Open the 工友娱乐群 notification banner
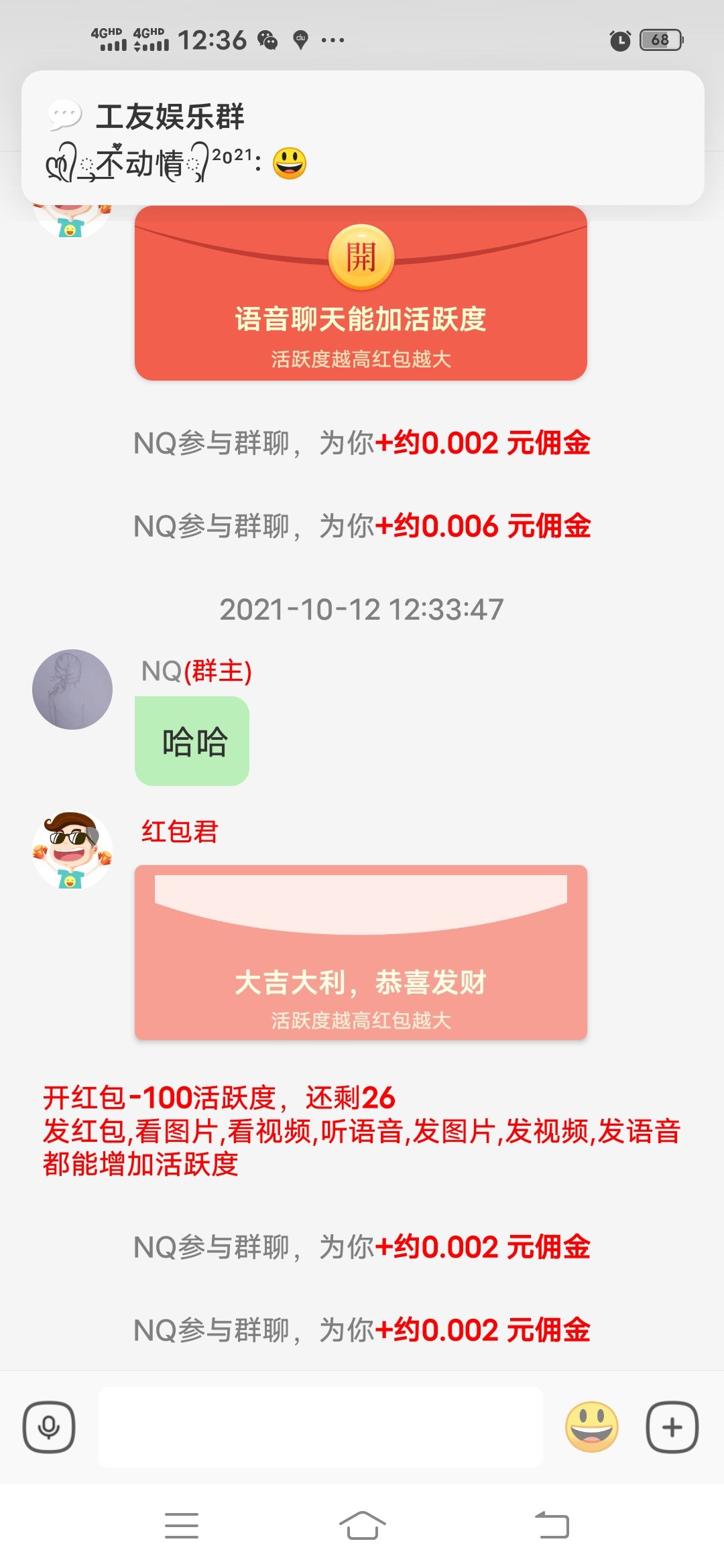 point(362,137)
